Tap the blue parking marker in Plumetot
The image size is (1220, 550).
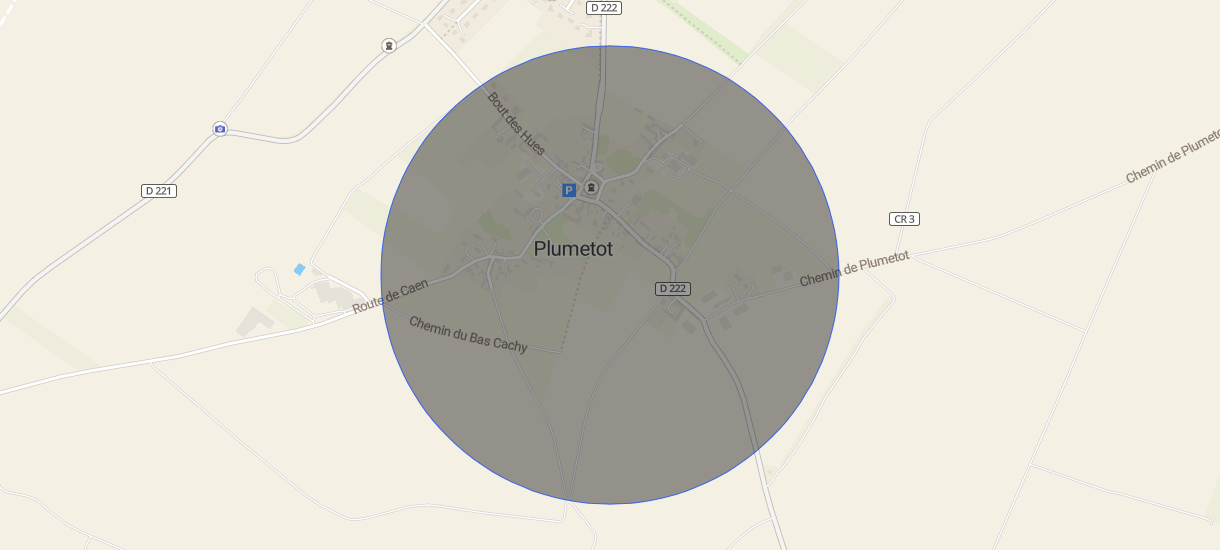click(569, 190)
